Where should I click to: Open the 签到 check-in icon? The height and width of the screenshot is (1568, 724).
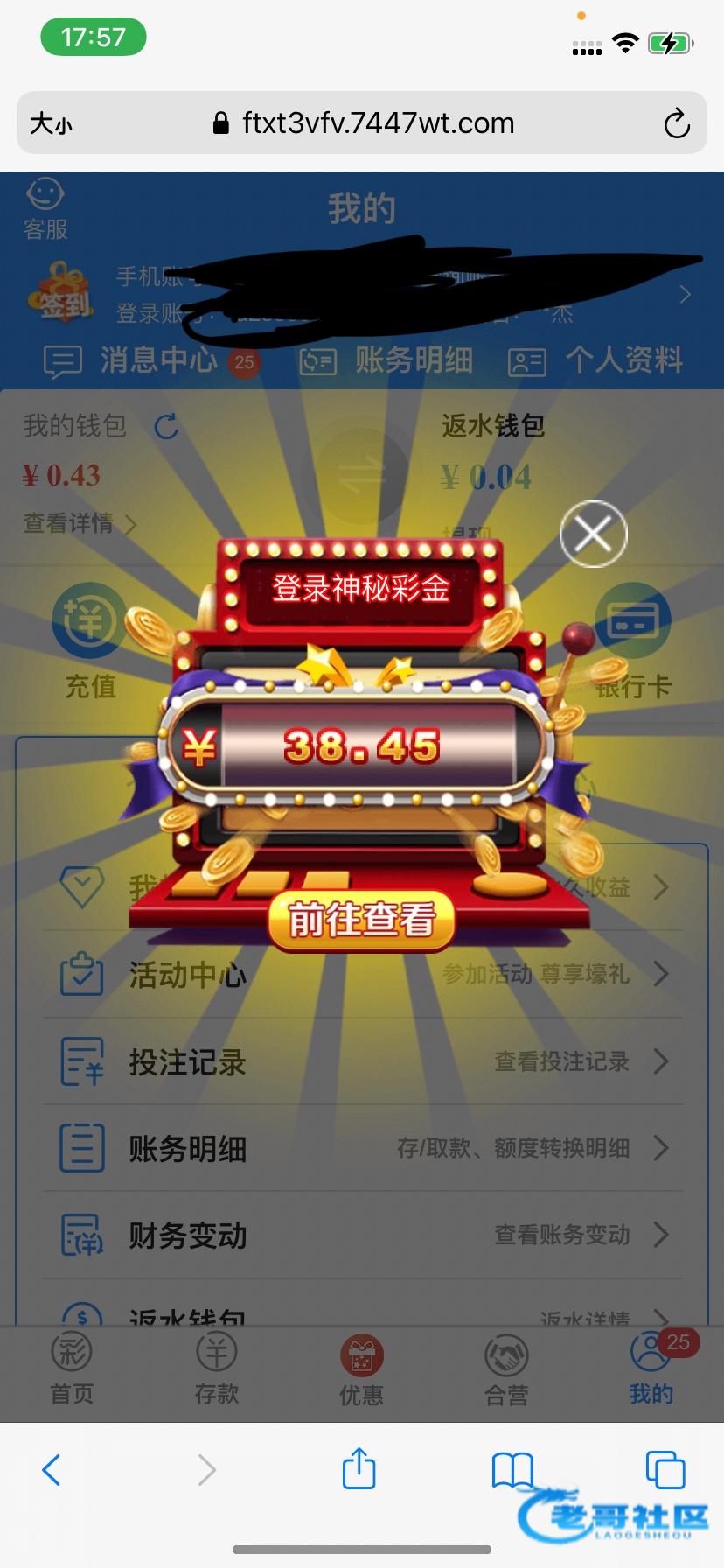[61, 295]
